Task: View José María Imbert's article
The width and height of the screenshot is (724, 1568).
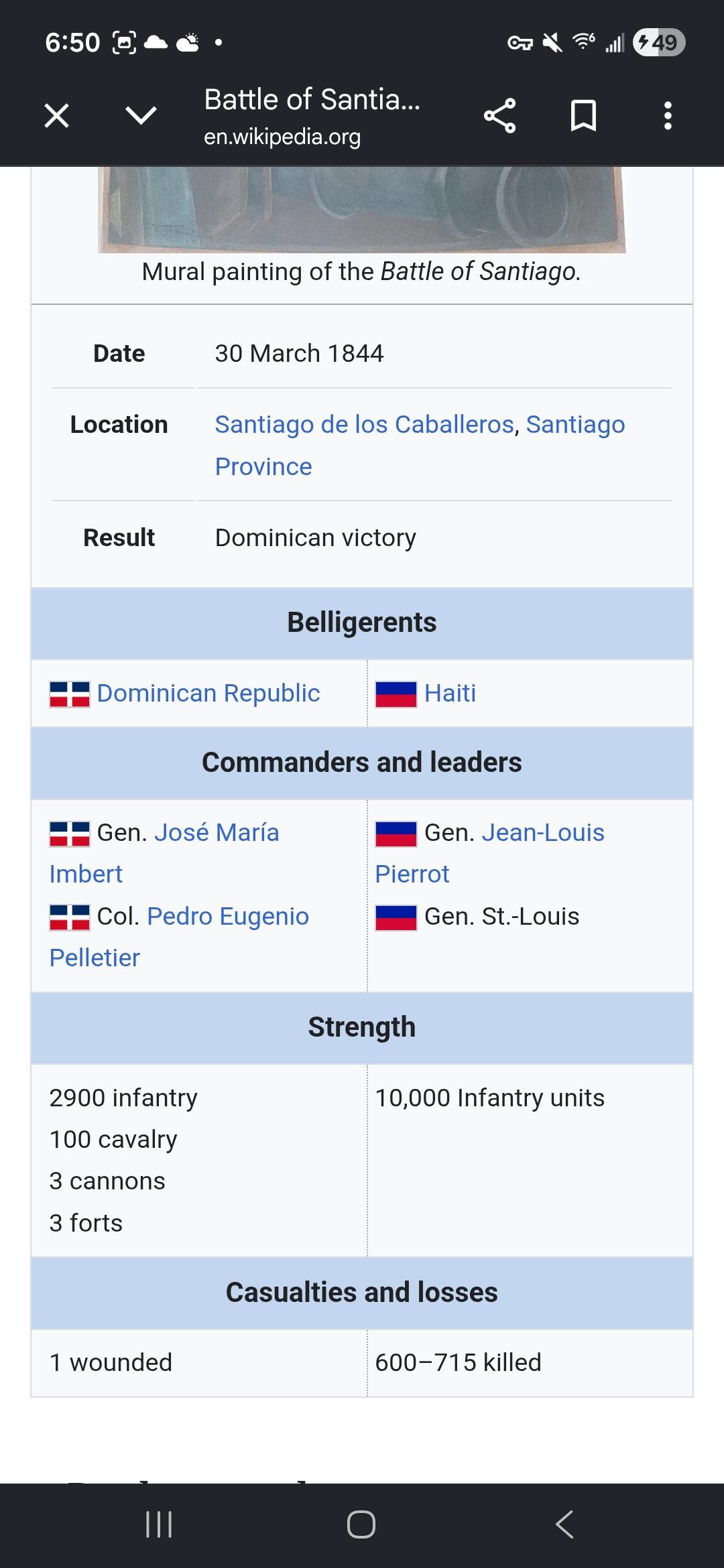Action: tap(164, 853)
